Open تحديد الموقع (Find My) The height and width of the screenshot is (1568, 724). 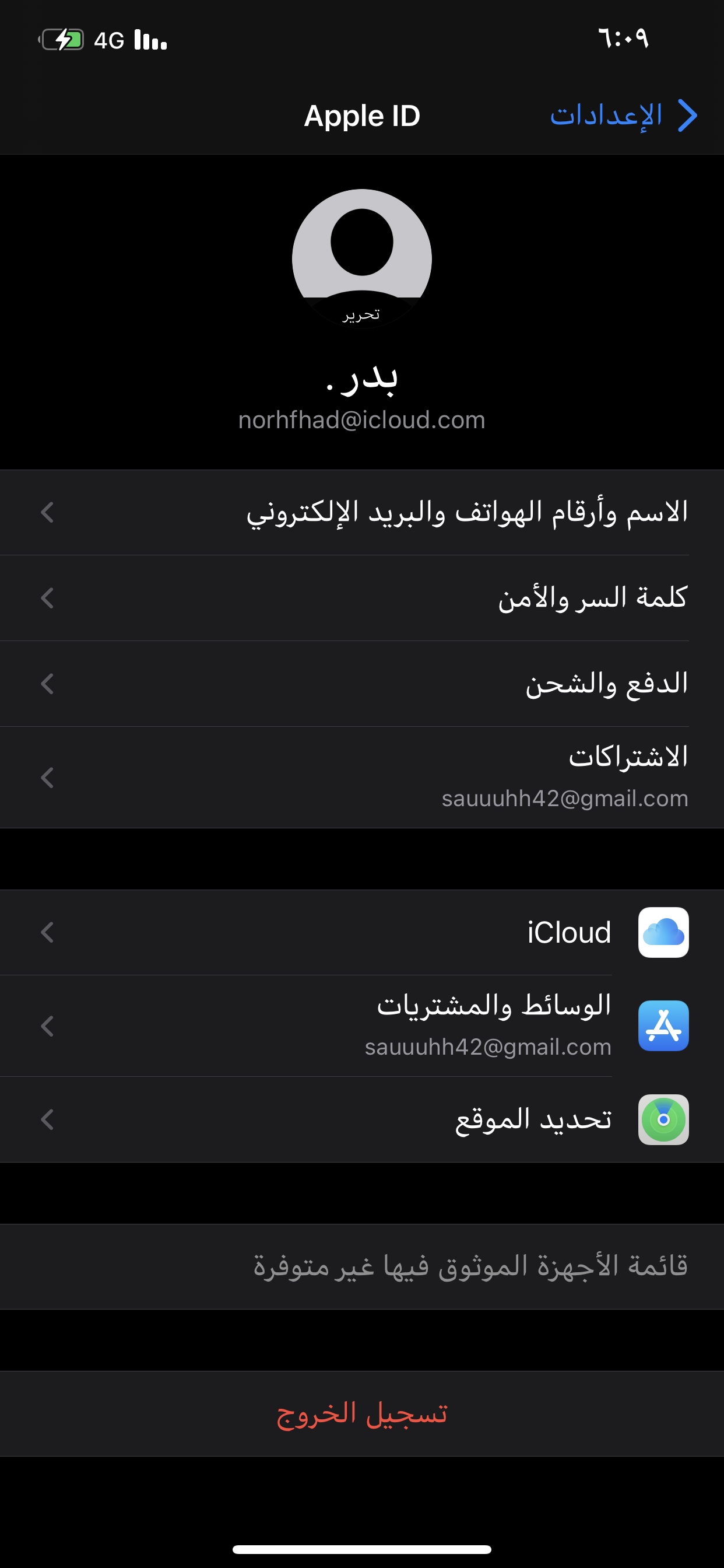[362, 1120]
